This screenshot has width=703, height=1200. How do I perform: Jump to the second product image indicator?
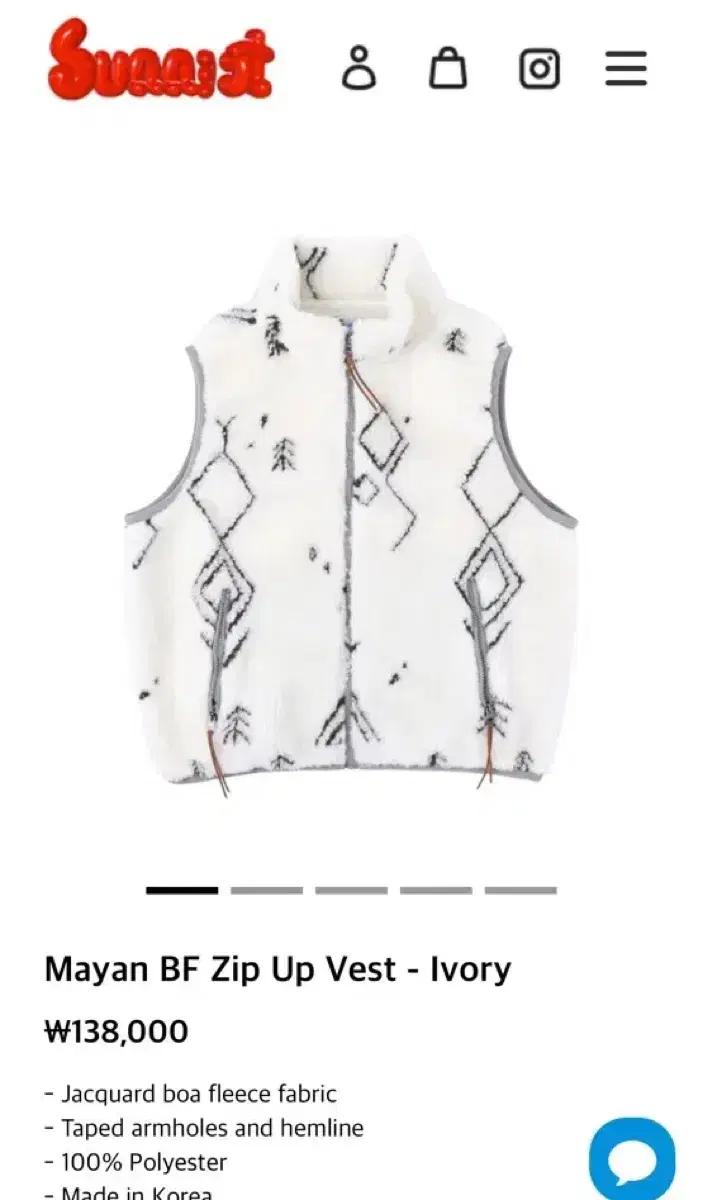point(266,890)
